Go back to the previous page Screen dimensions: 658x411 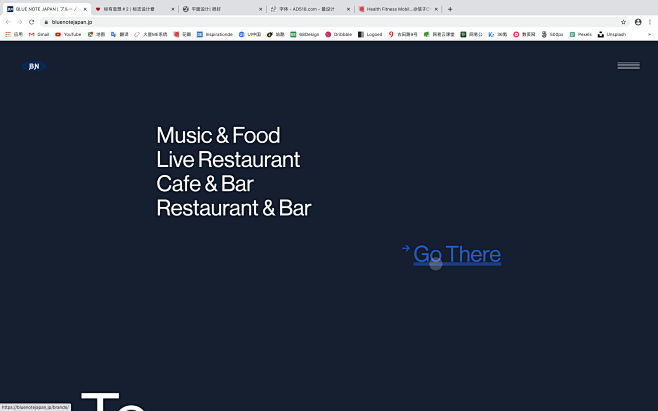tap(8, 21)
